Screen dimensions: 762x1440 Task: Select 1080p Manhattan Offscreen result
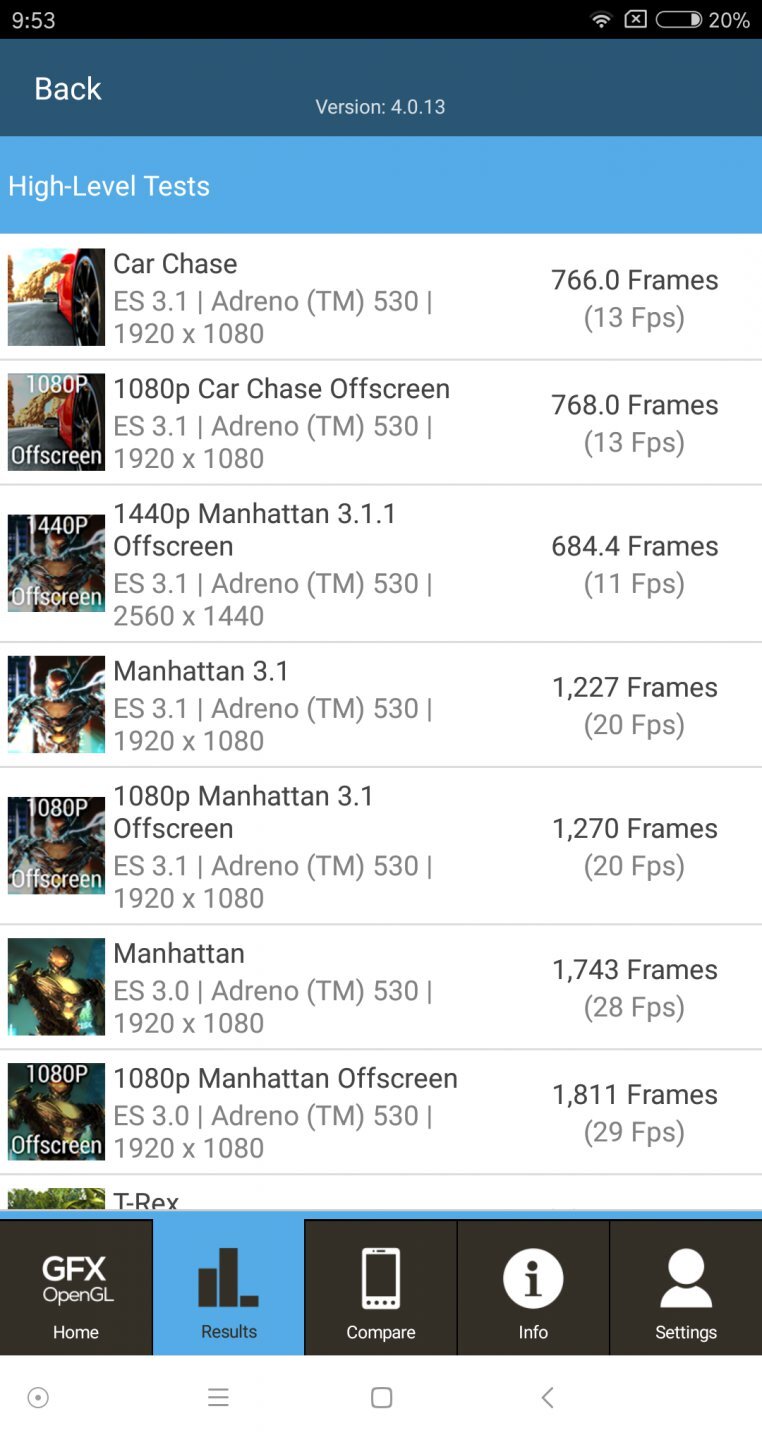click(380, 1111)
